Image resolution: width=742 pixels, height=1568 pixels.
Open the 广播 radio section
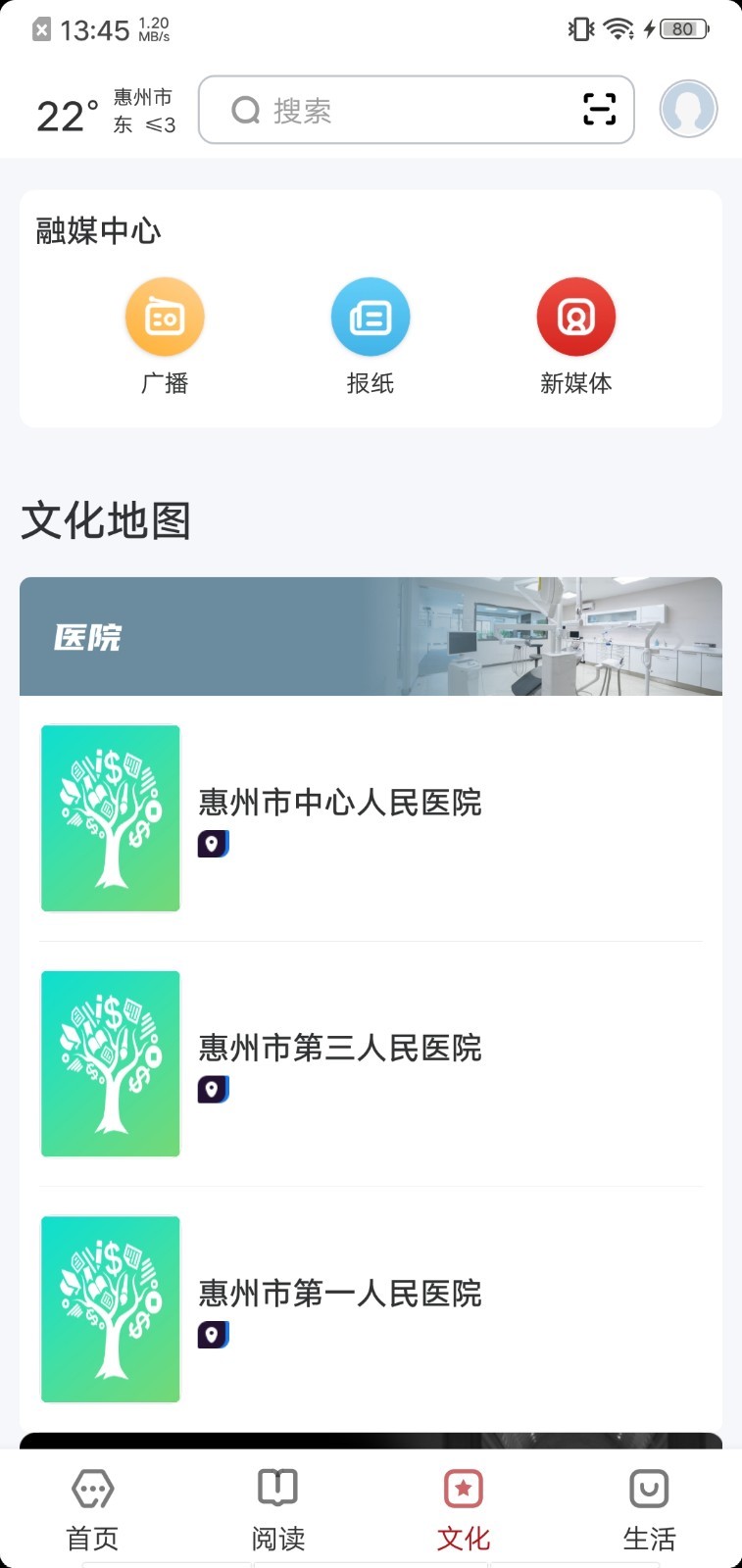coord(165,335)
